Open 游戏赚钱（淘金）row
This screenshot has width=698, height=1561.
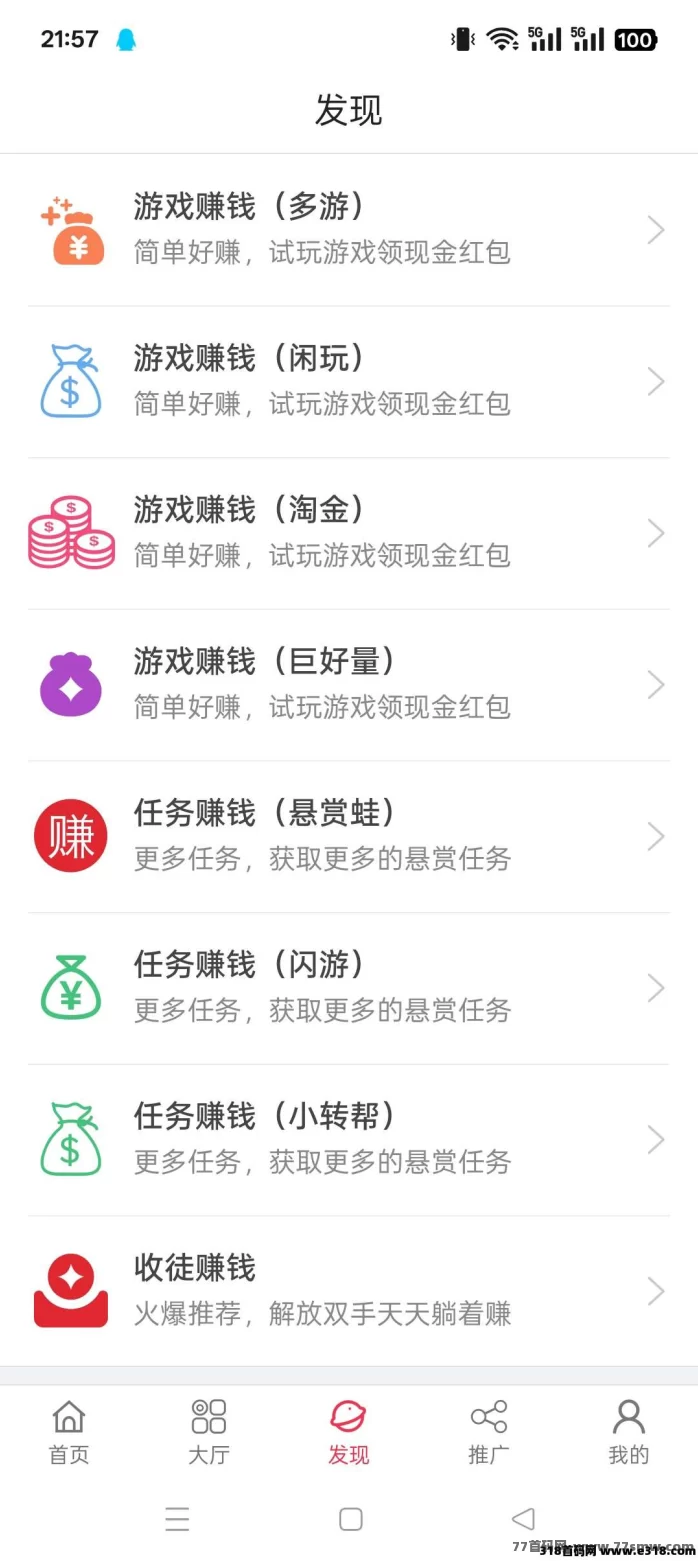tap(348, 533)
